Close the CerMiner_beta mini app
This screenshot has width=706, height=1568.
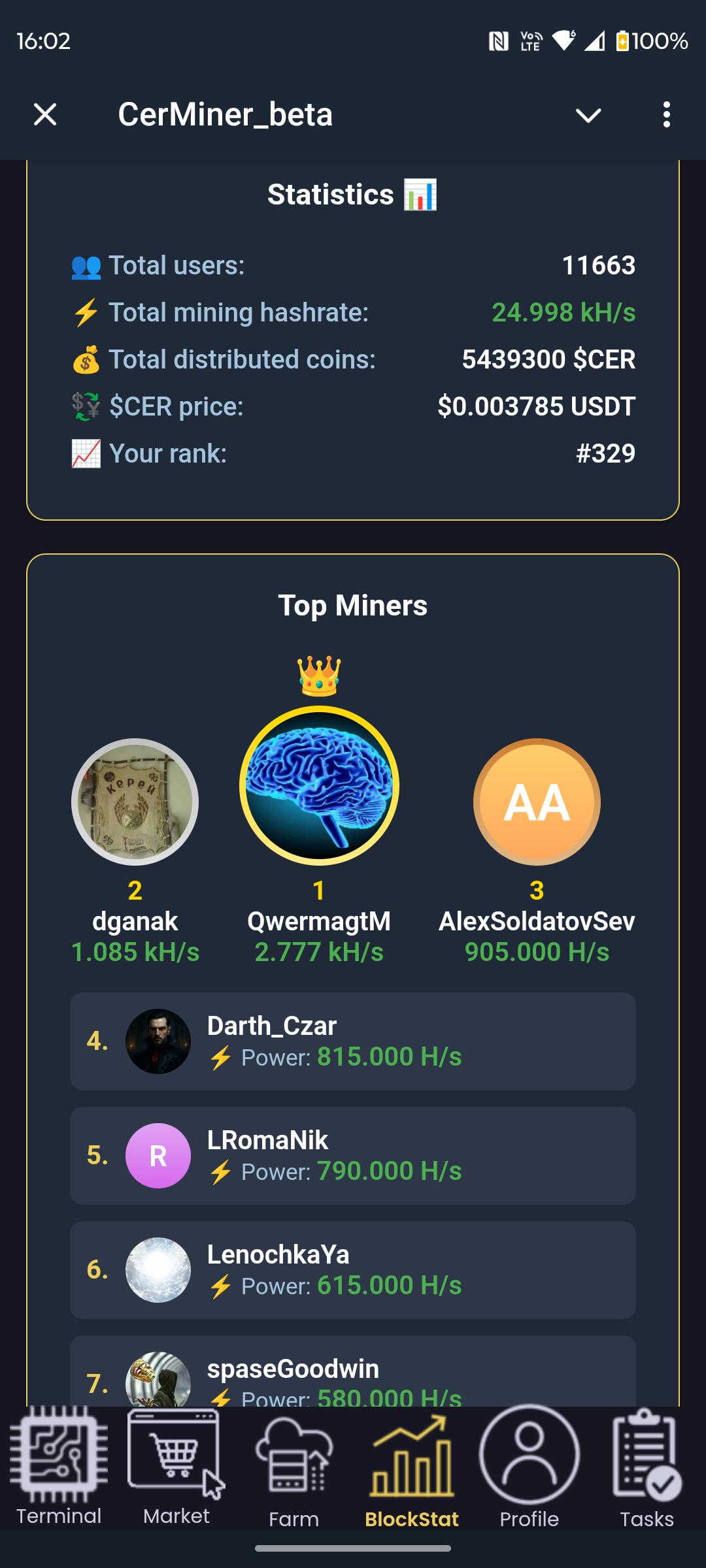coord(45,115)
